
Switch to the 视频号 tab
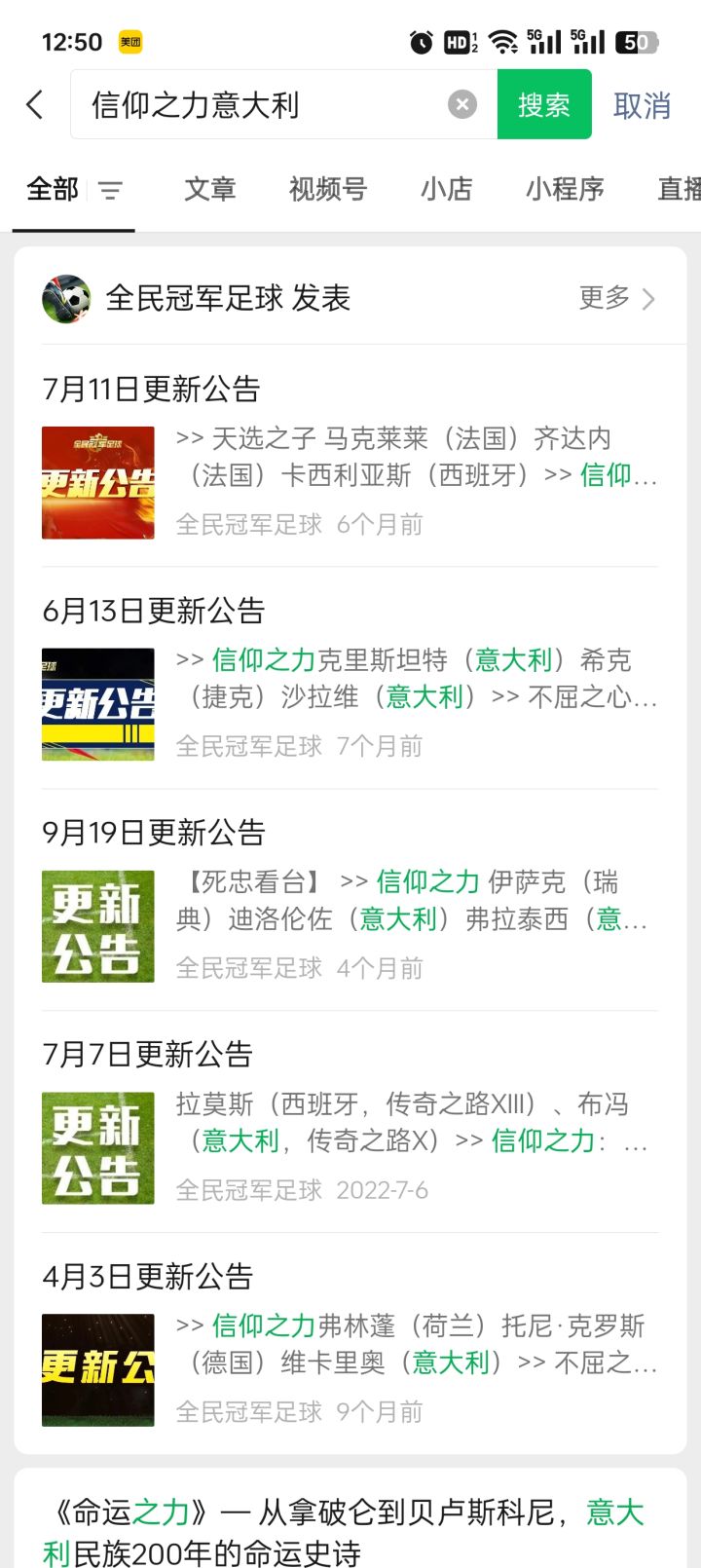point(328,189)
